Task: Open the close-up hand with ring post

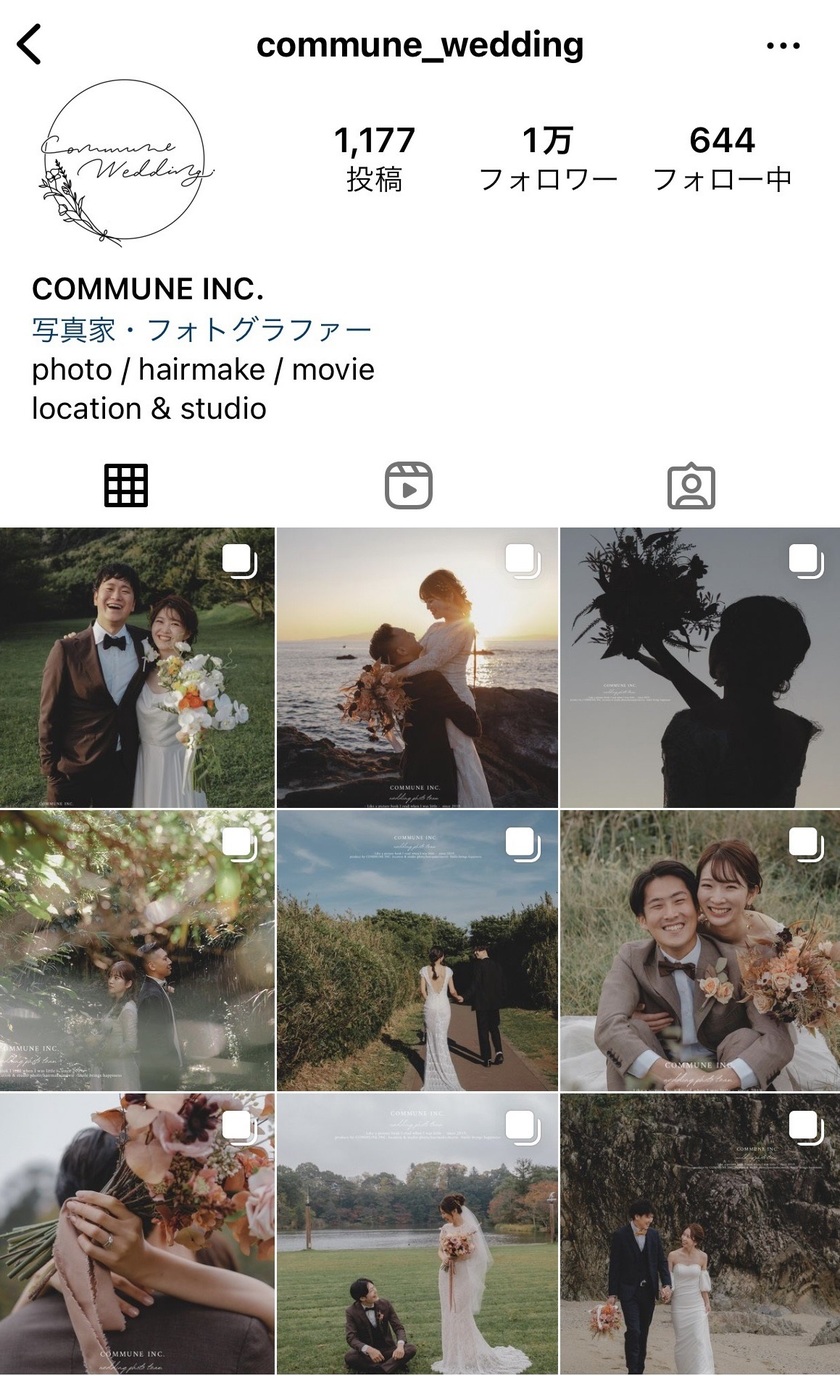Action: click(x=137, y=1234)
